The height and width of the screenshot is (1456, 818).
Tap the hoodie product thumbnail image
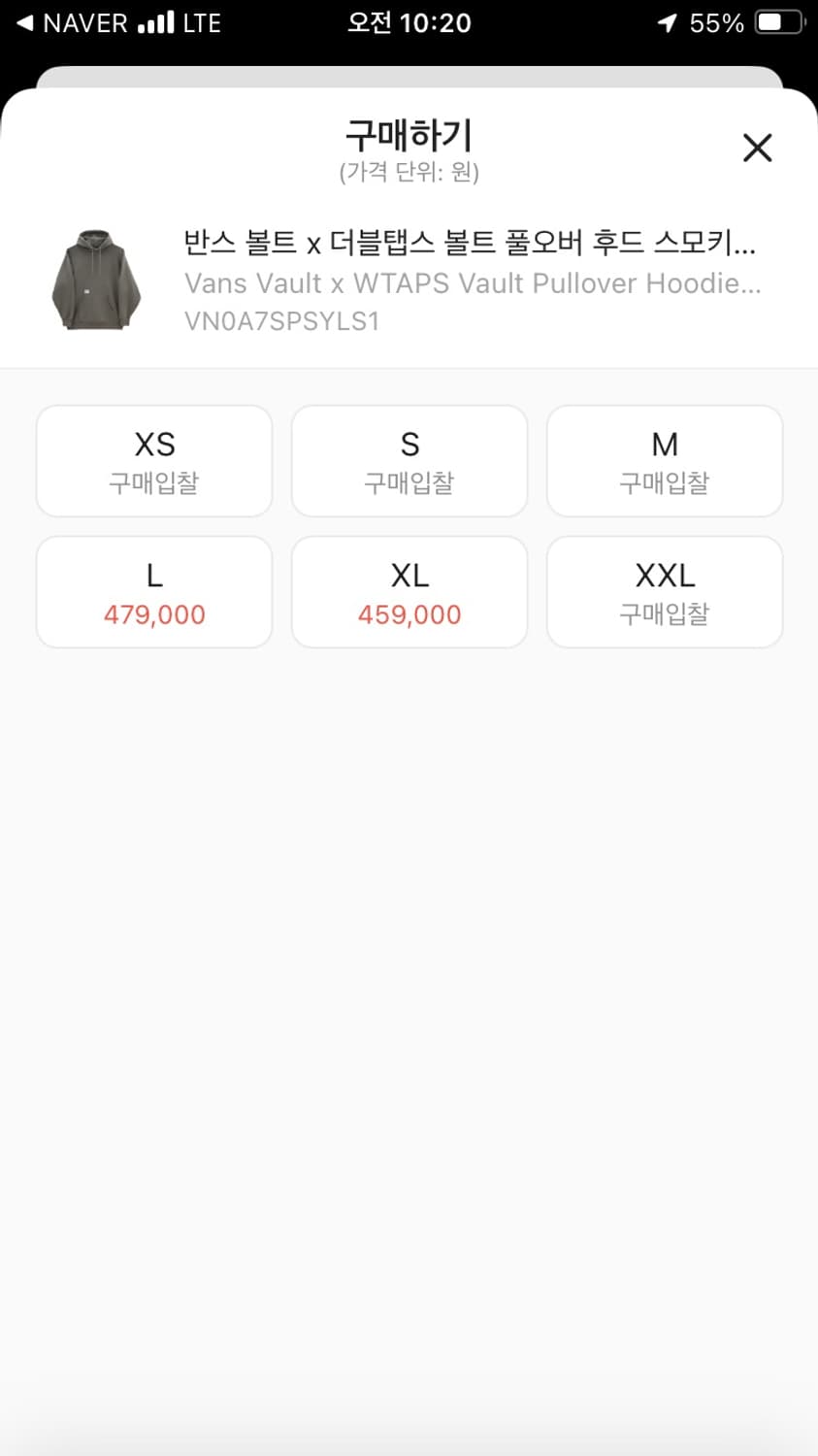click(x=96, y=281)
